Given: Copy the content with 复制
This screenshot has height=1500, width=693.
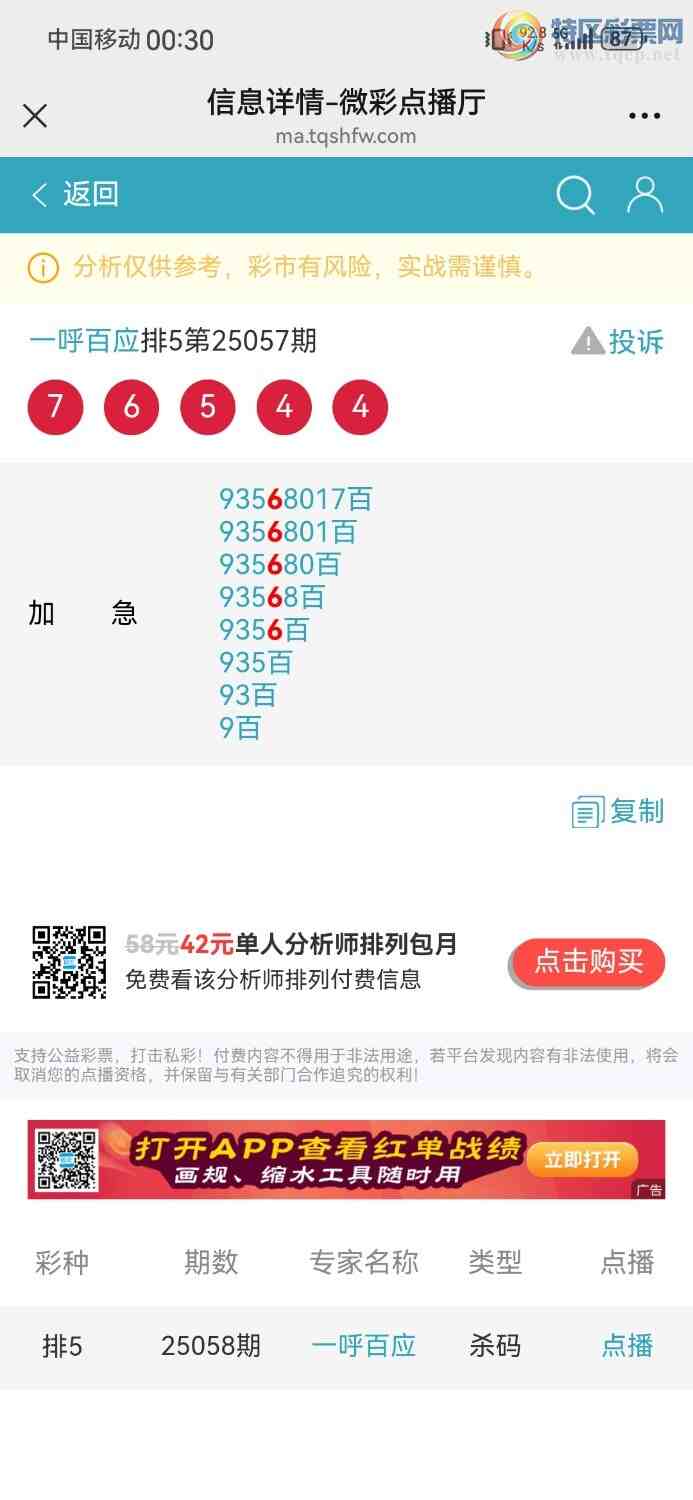Looking at the screenshot, I should tap(618, 812).
